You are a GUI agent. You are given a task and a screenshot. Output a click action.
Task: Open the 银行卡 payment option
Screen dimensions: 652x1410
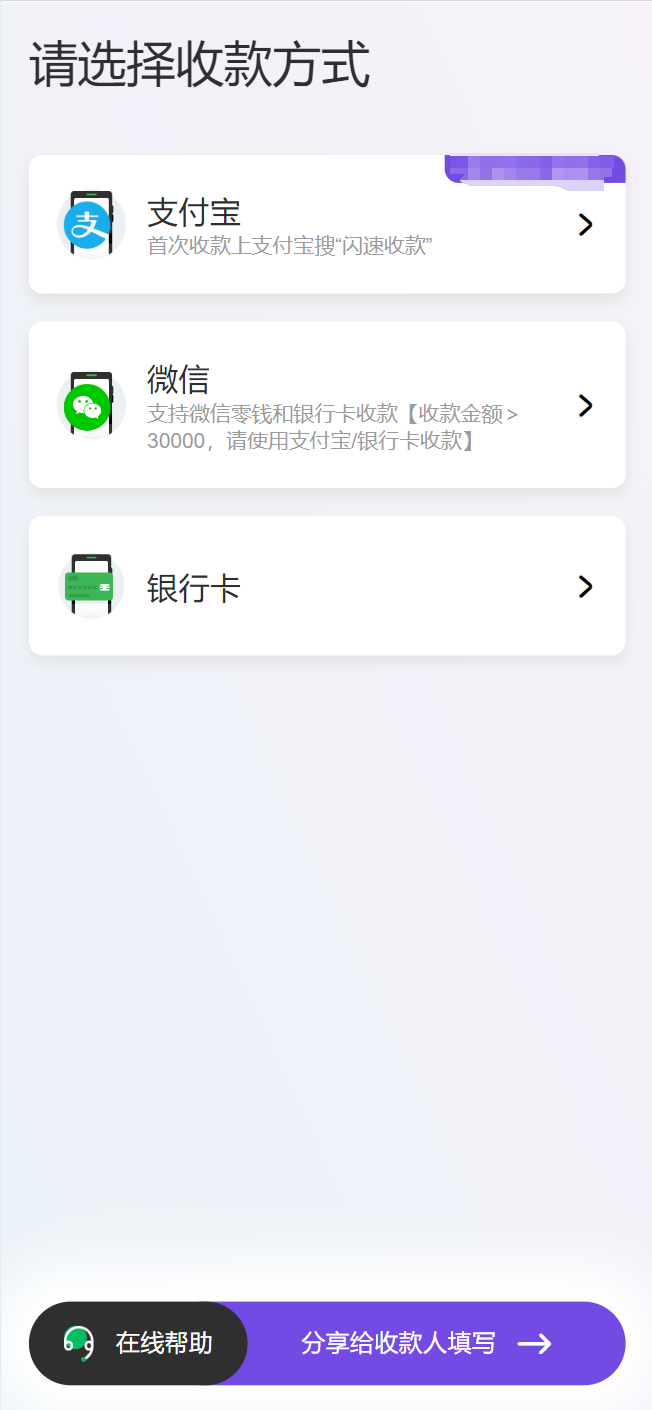[x=326, y=586]
